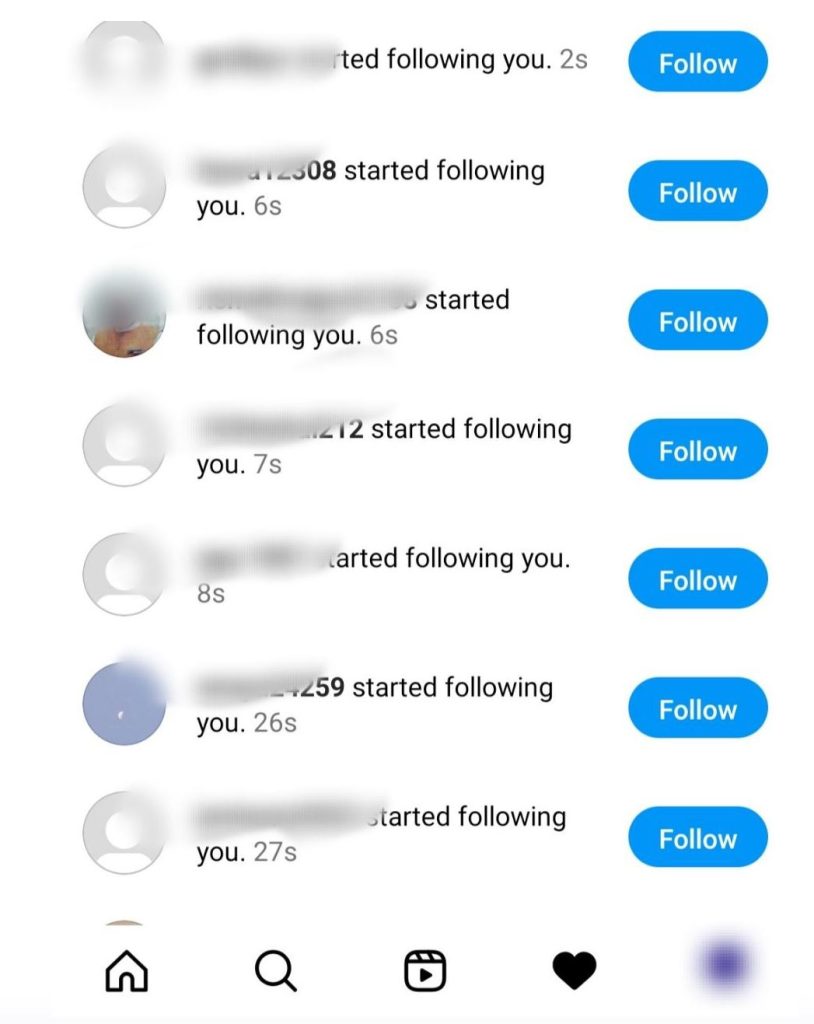Image resolution: width=814 pixels, height=1024 pixels.
Task: Follow back the follower from 7s ago
Action: click(697, 451)
